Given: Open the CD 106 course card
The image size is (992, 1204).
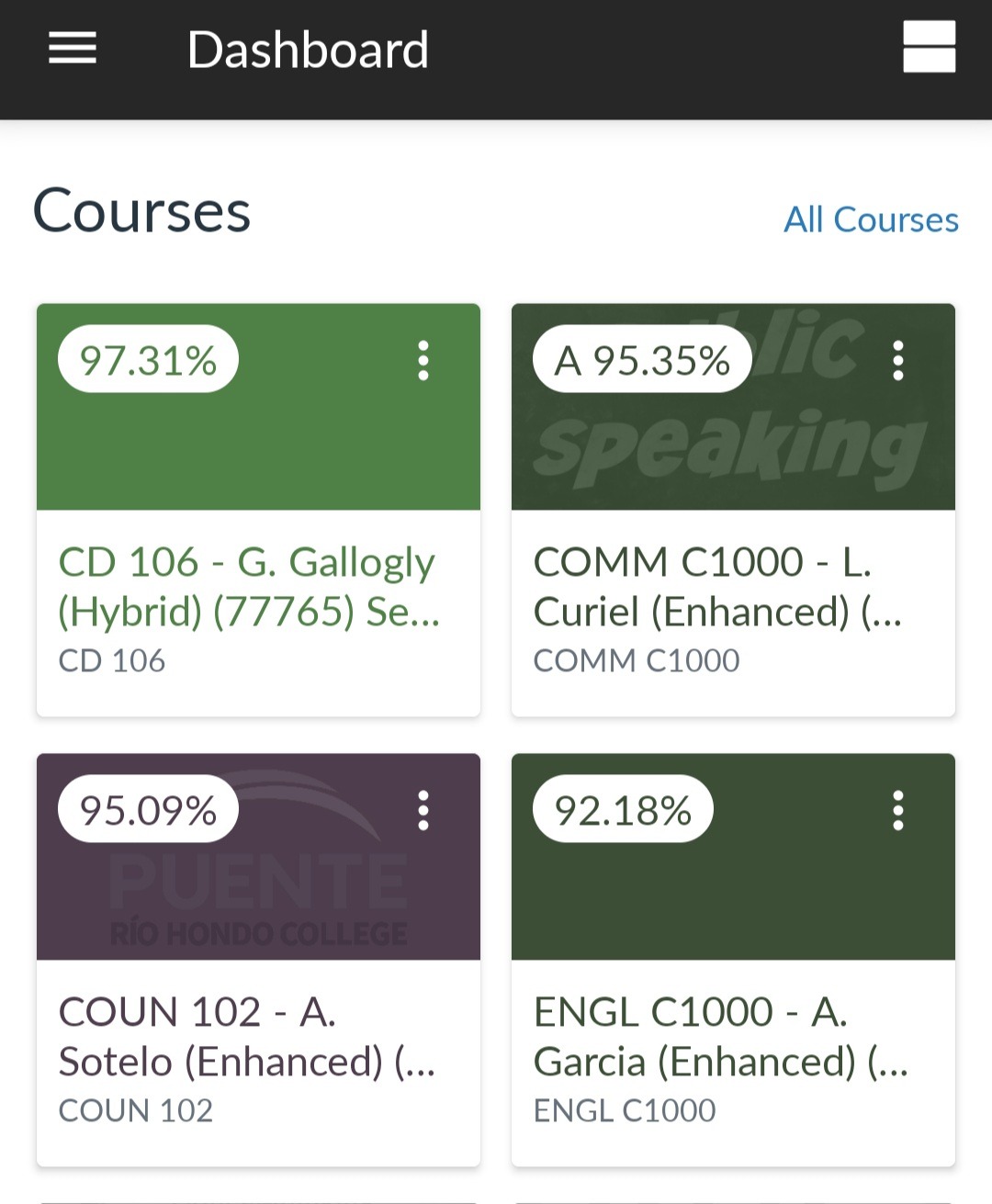Looking at the screenshot, I should pos(249,586).
